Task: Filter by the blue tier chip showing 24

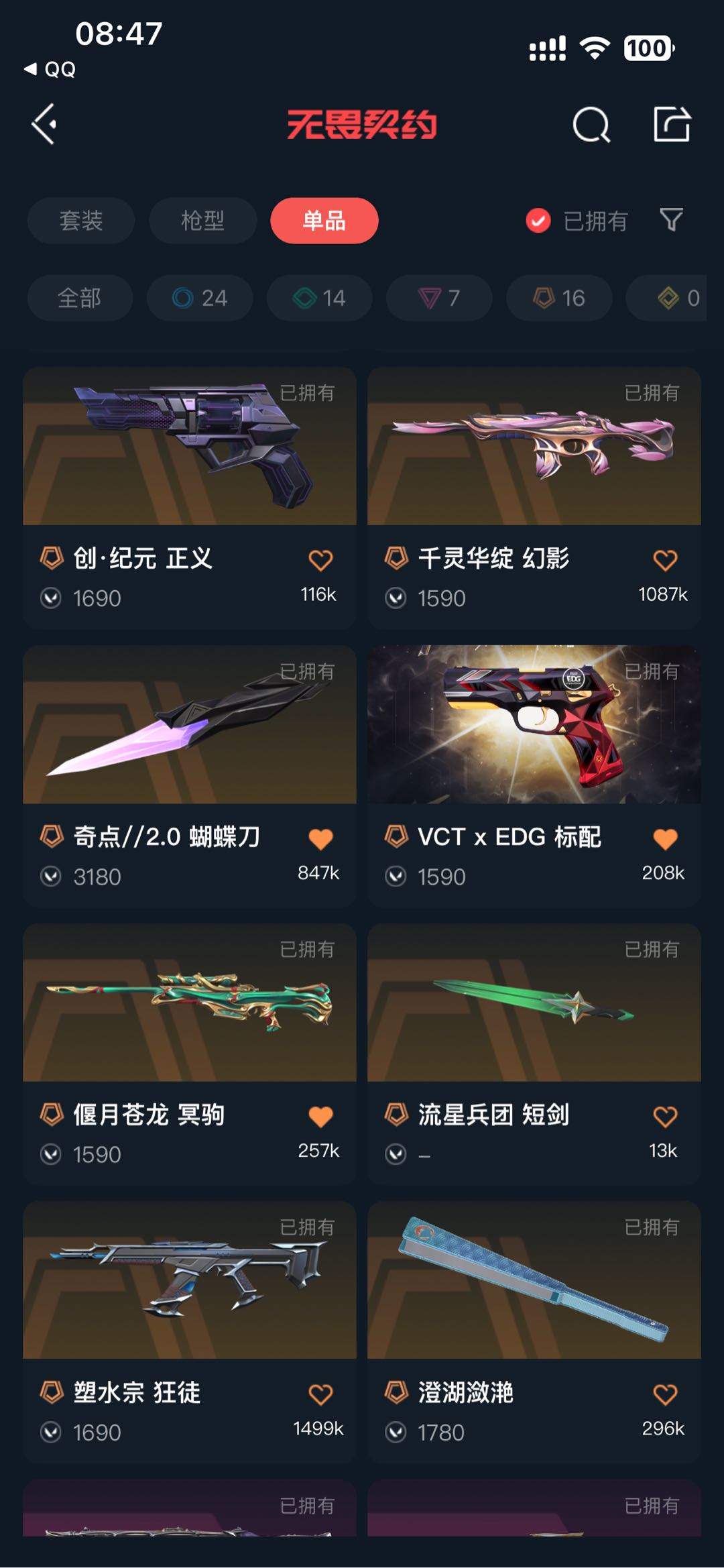Action: point(200,298)
